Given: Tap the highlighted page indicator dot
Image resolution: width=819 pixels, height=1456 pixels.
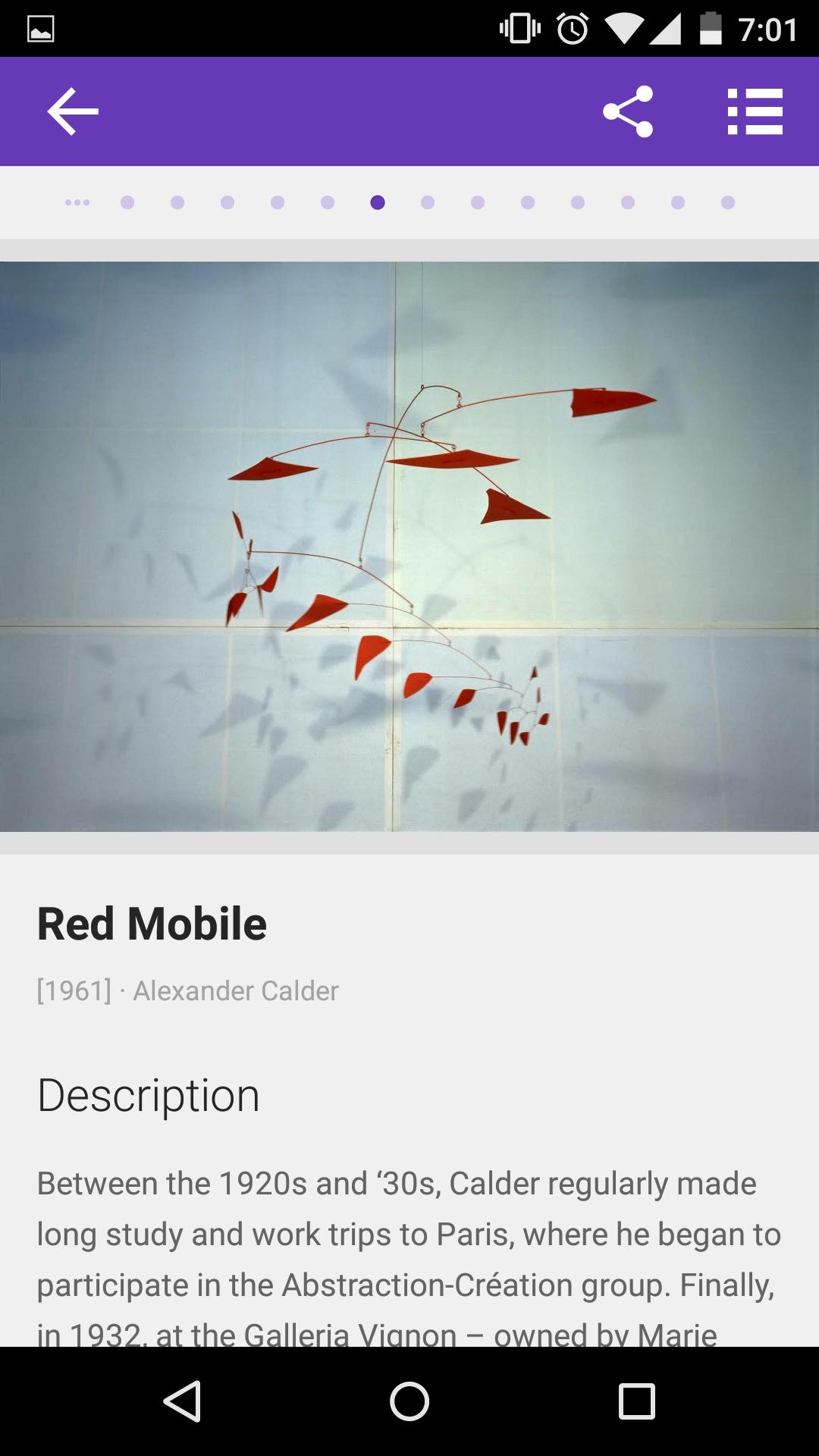Looking at the screenshot, I should [x=378, y=202].
